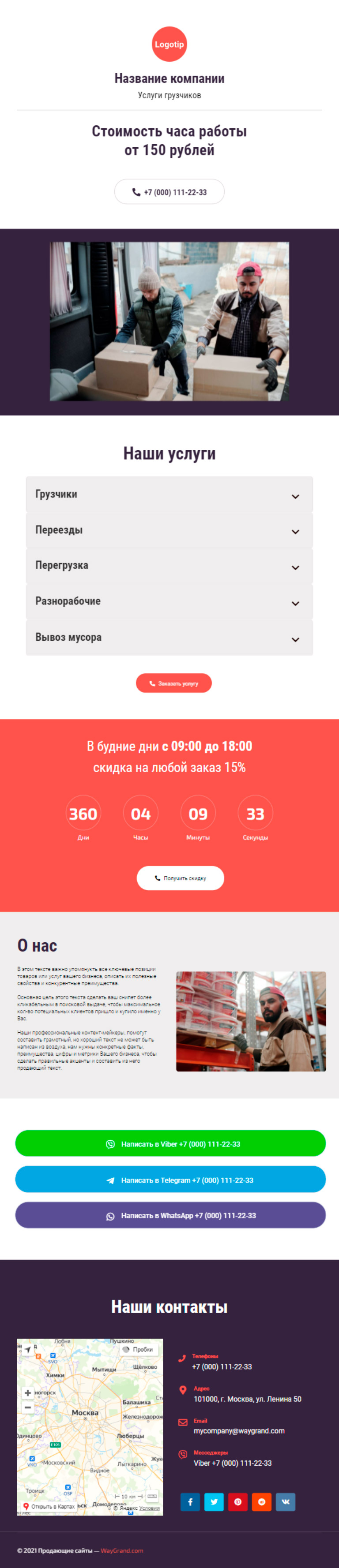Open the Twitter social icon
Screen dimensions: 339x1568
click(214, 1502)
